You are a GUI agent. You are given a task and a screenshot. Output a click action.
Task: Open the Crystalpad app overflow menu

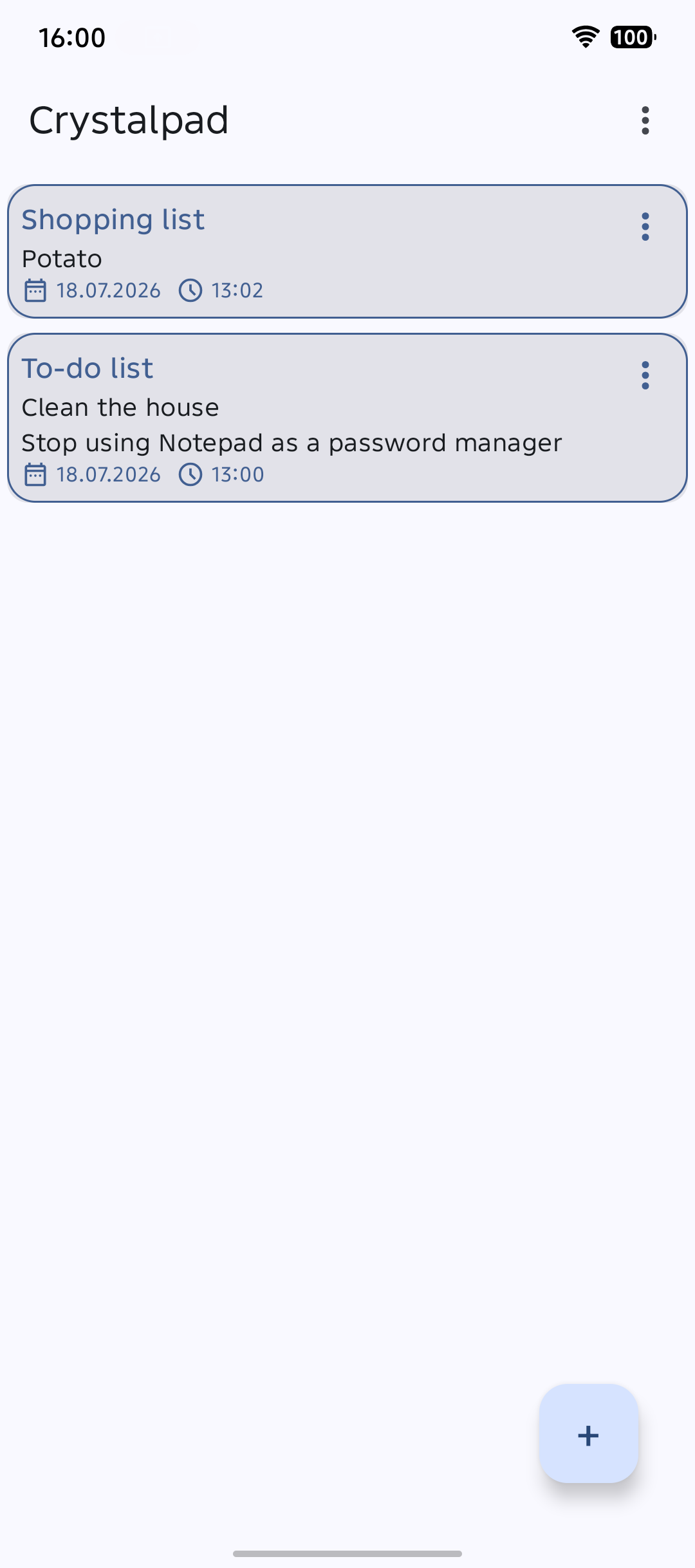click(645, 120)
